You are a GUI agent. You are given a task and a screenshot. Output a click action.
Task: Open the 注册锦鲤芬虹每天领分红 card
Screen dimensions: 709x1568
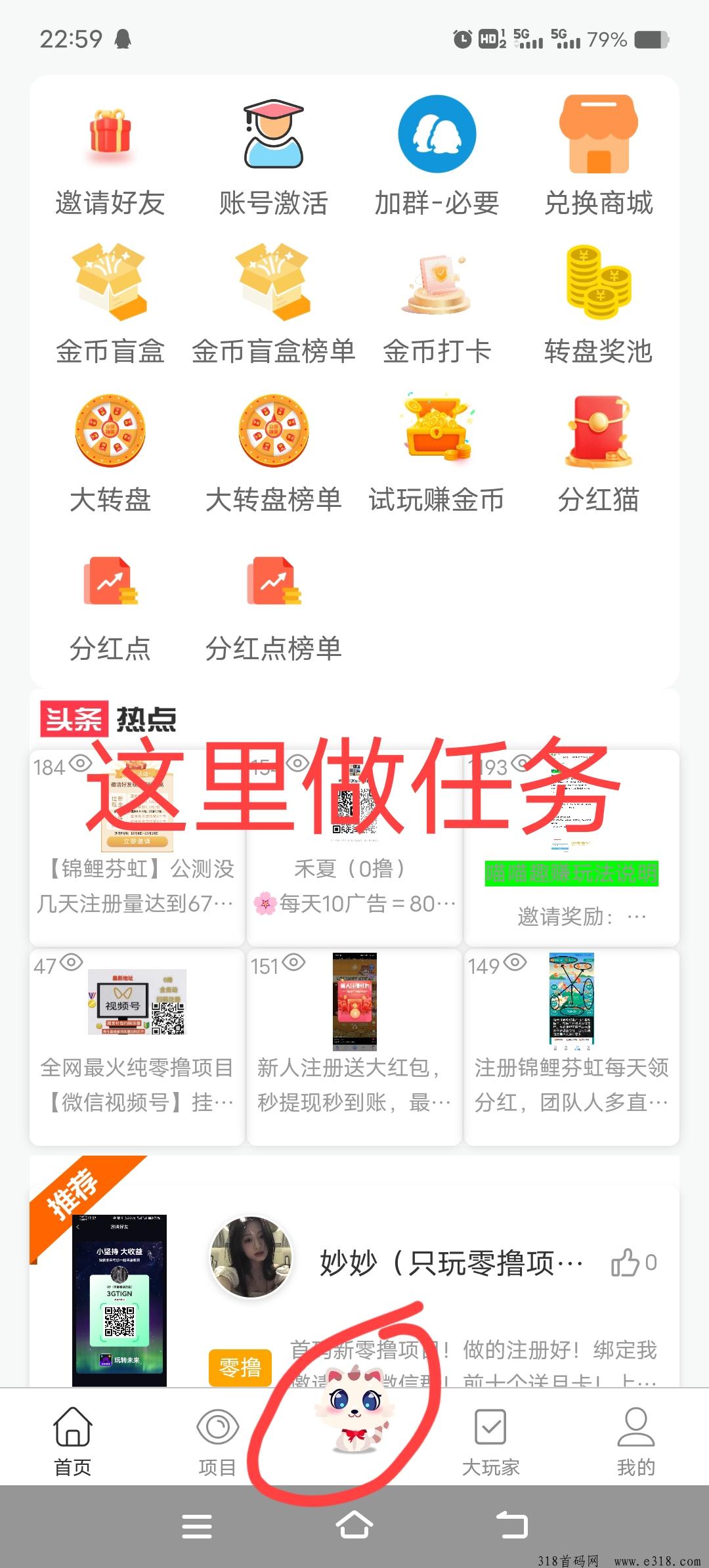pos(572,1047)
